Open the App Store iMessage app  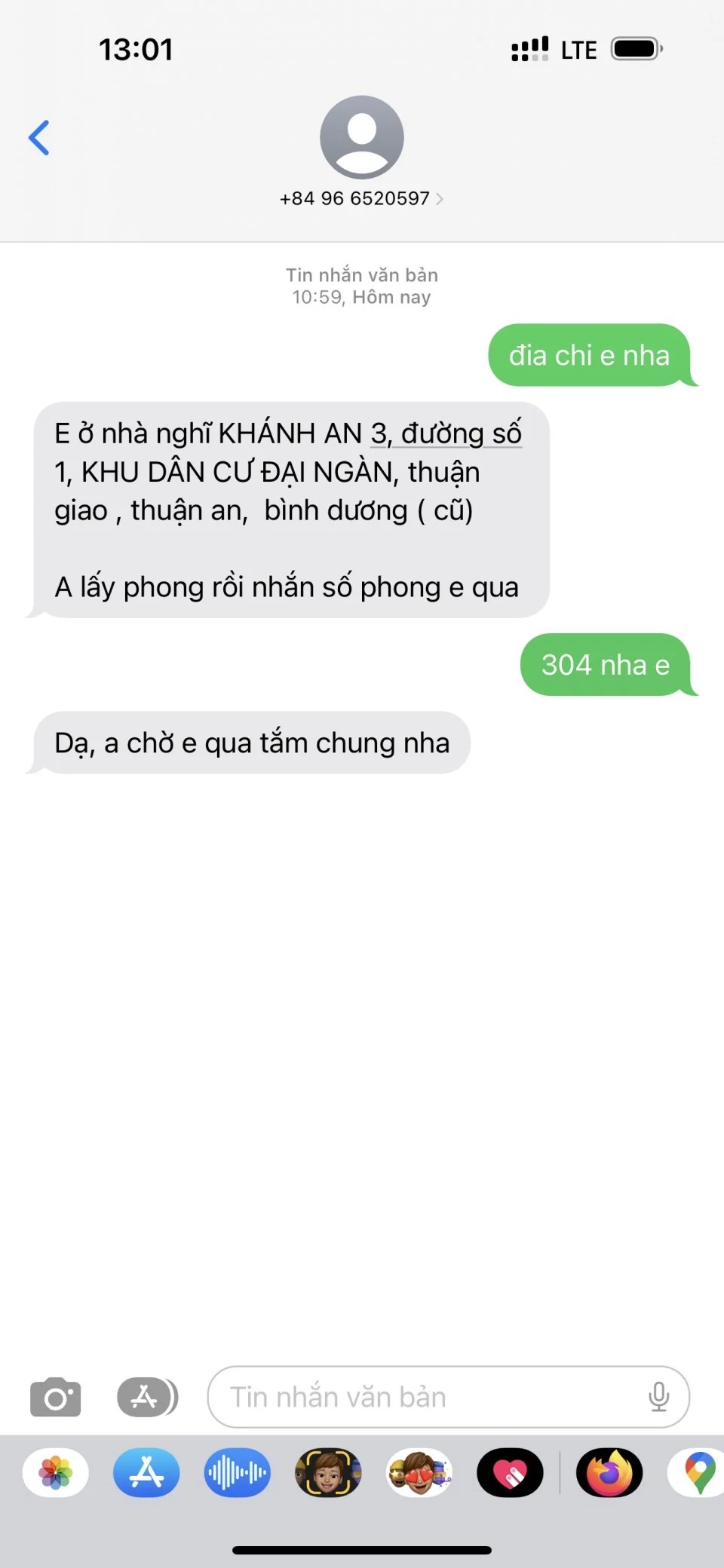point(146,1473)
